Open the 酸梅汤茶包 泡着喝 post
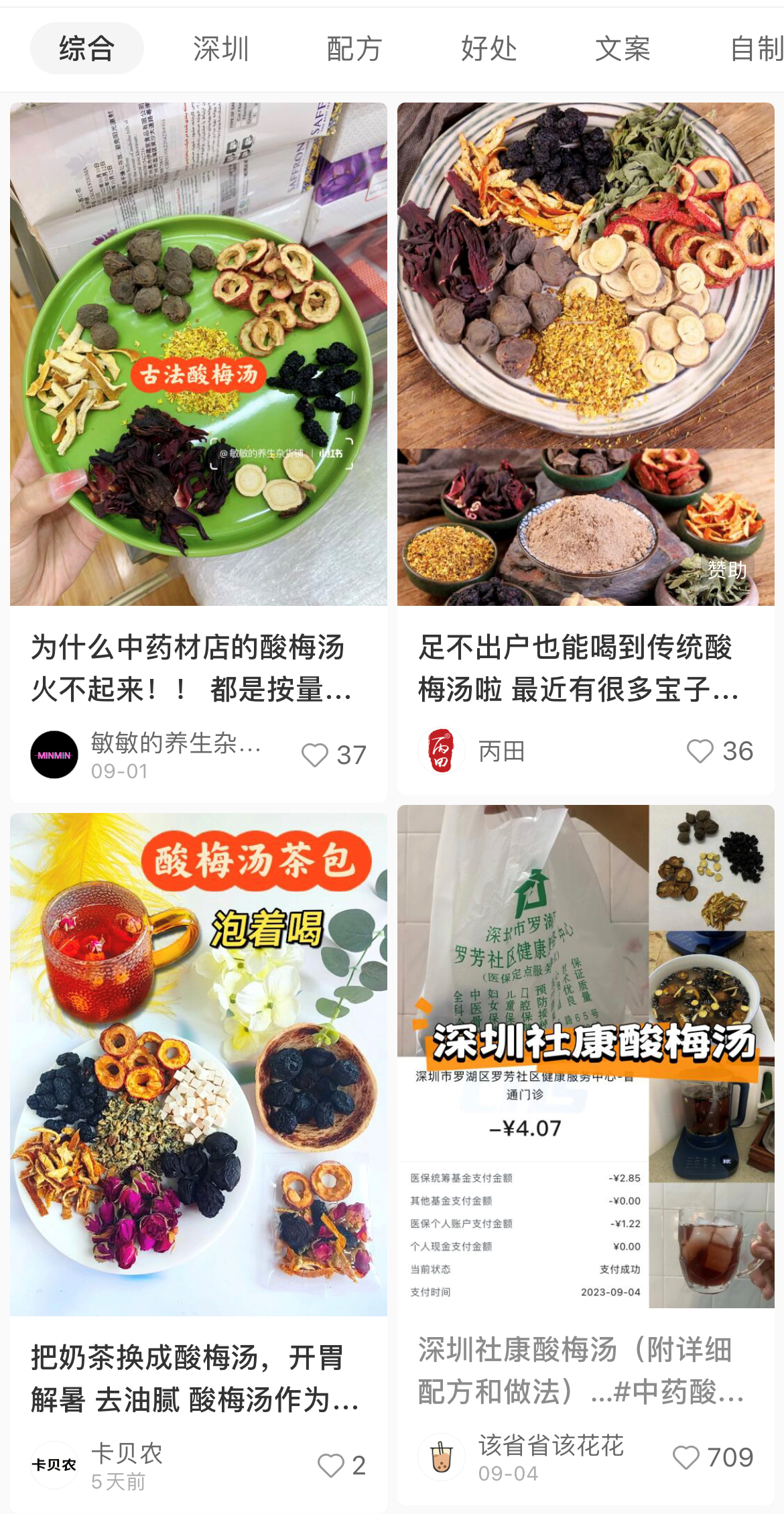The height and width of the screenshot is (1514, 784). coord(198,1064)
